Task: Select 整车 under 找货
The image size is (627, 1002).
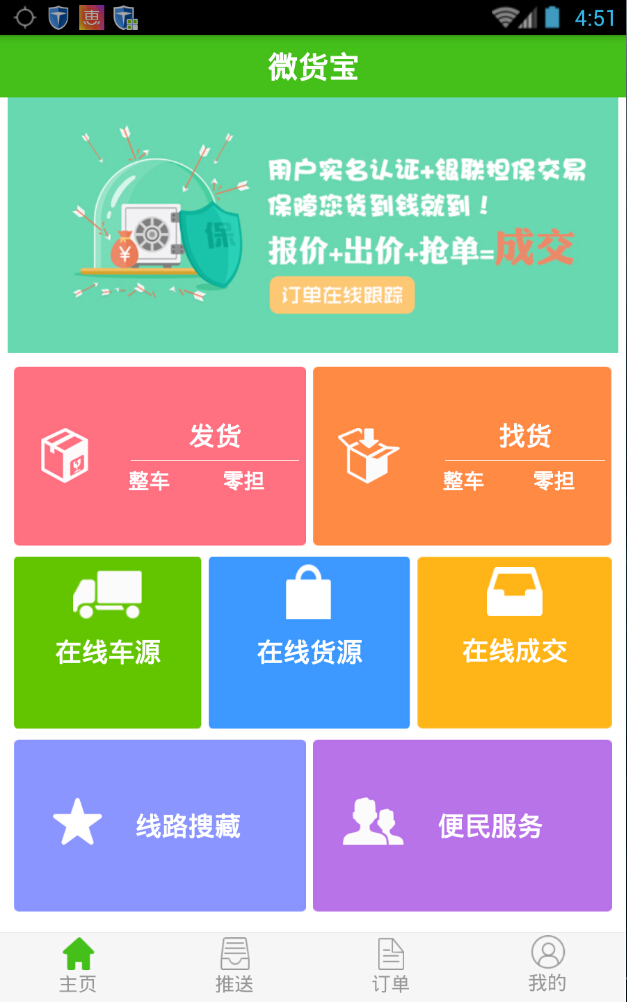Action: [463, 481]
